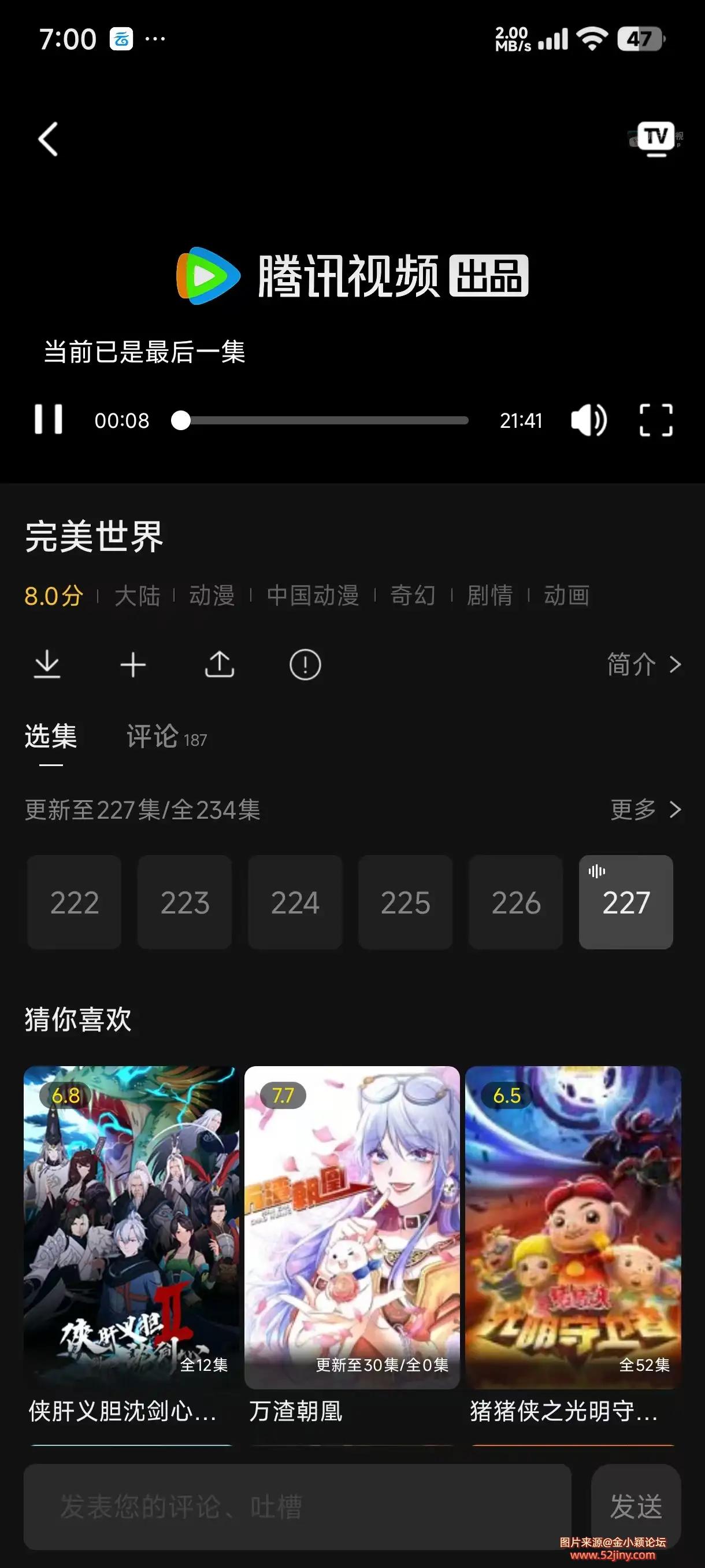Pause the video playback

[49, 420]
